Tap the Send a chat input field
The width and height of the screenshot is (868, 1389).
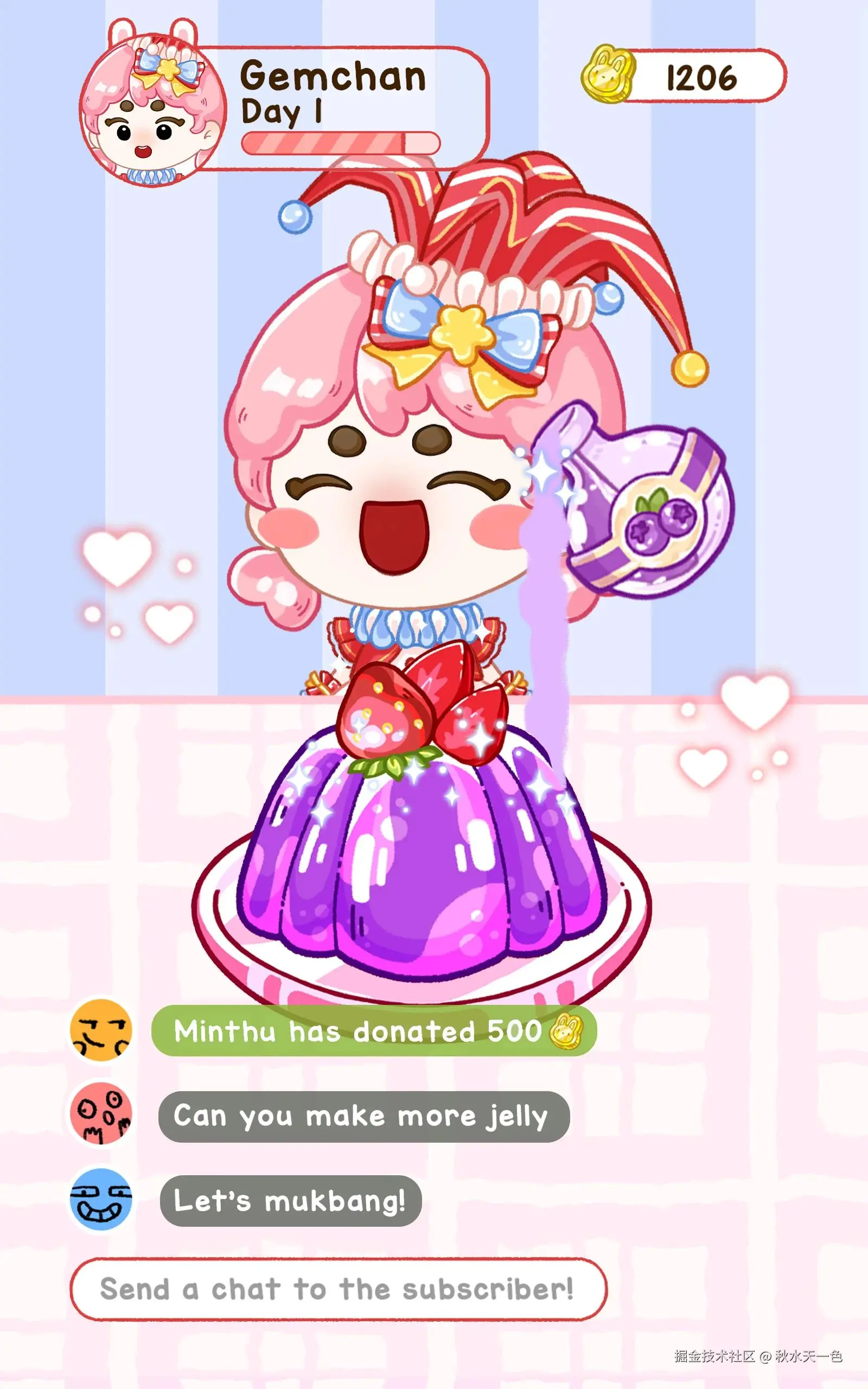coord(337,1289)
